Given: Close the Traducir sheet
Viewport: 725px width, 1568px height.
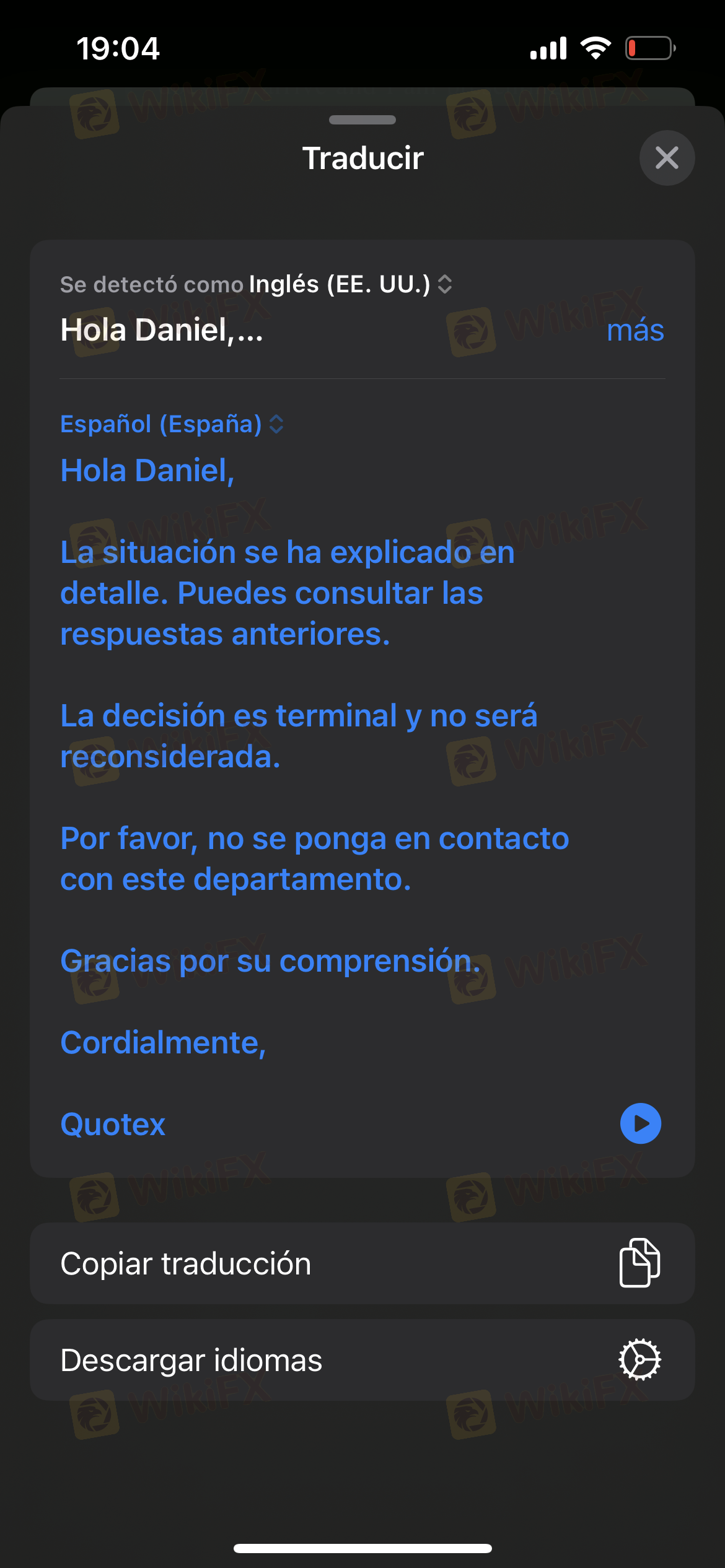Looking at the screenshot, I should click(x=667, y=158).
